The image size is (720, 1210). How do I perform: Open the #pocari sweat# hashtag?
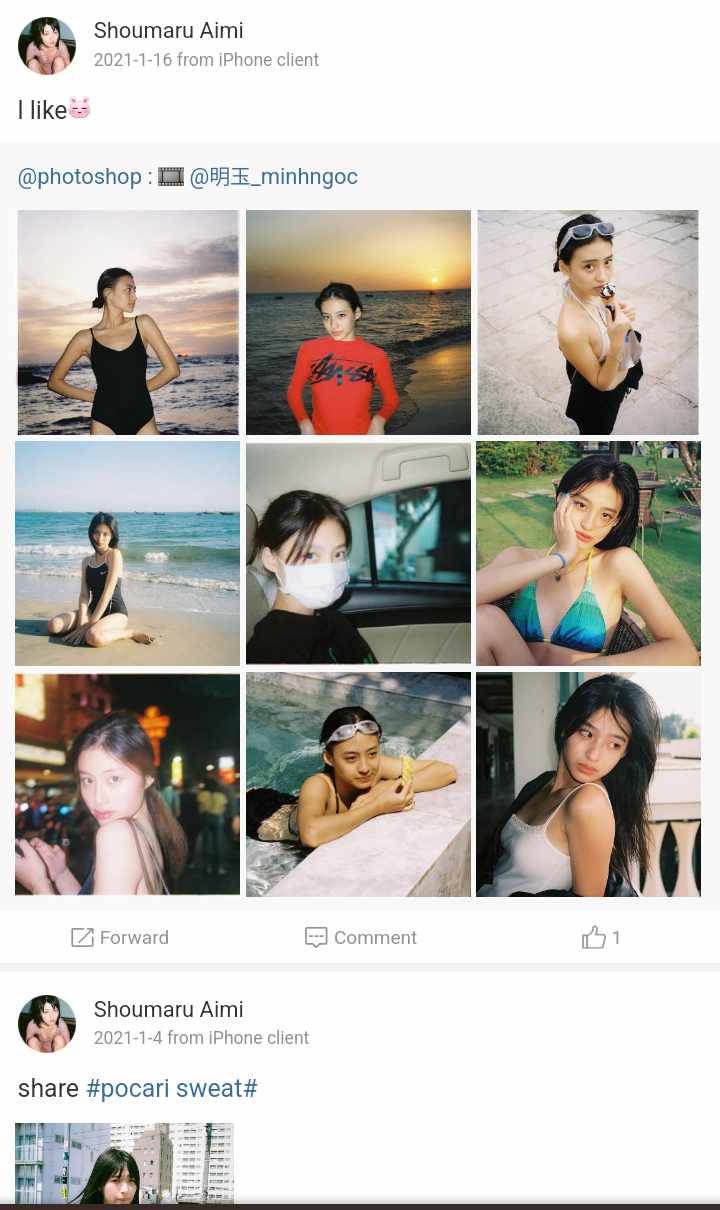coord(172,1088)
